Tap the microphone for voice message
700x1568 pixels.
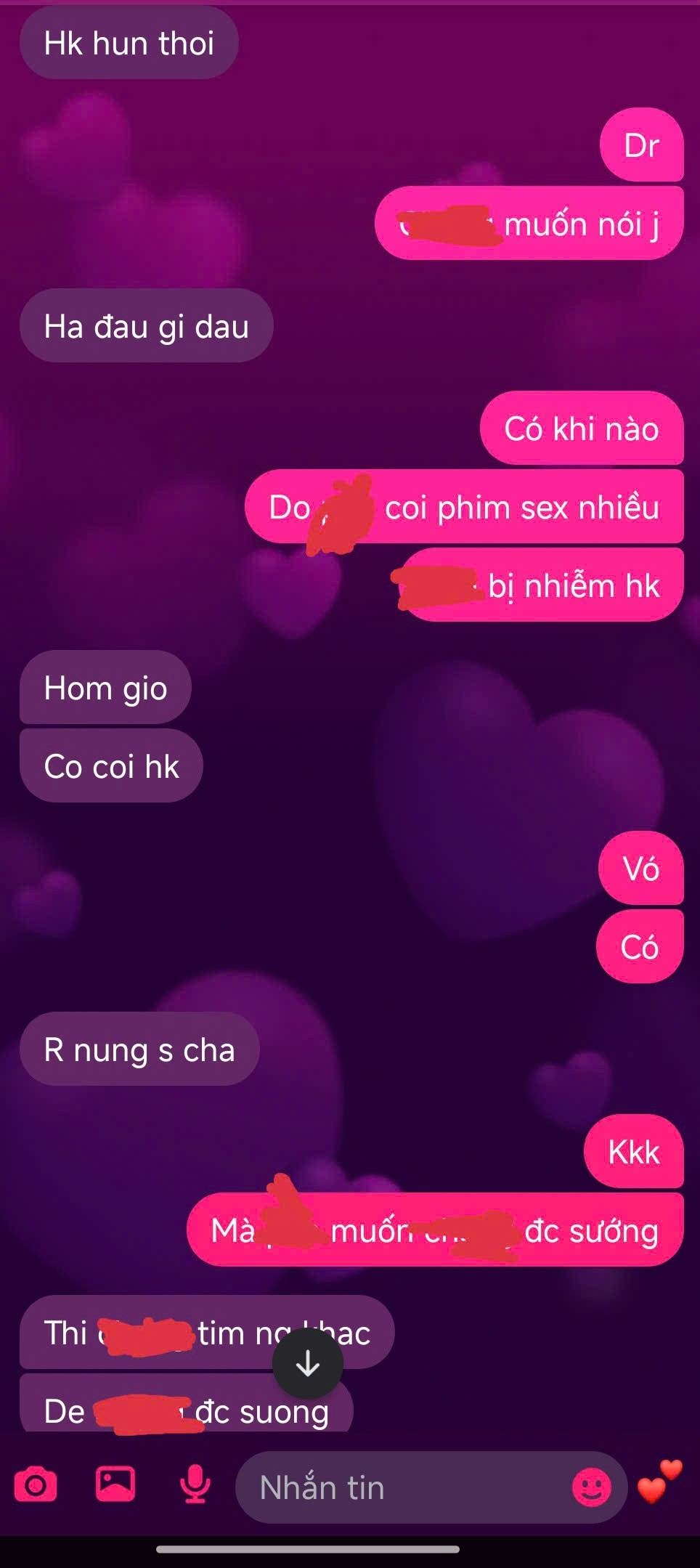click(x=195, y=1485)
